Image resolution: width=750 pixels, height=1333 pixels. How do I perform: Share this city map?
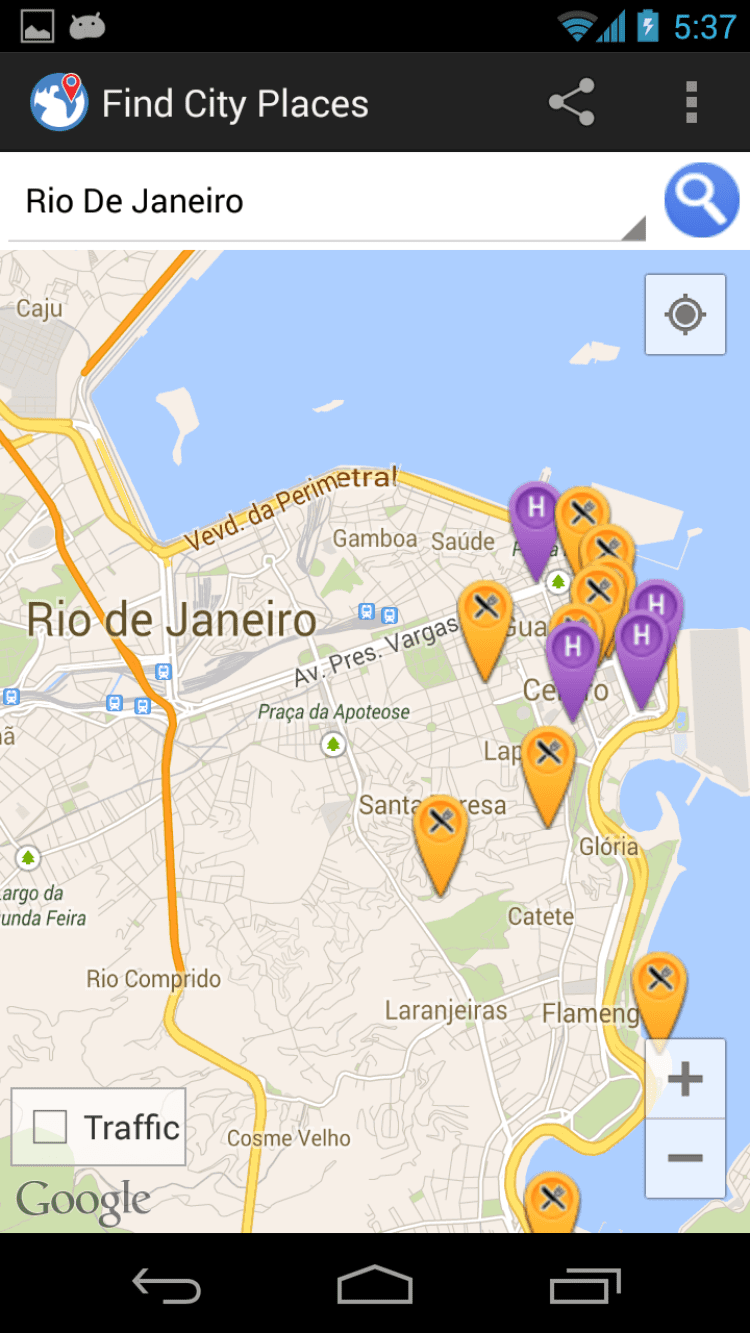point(571,103)
